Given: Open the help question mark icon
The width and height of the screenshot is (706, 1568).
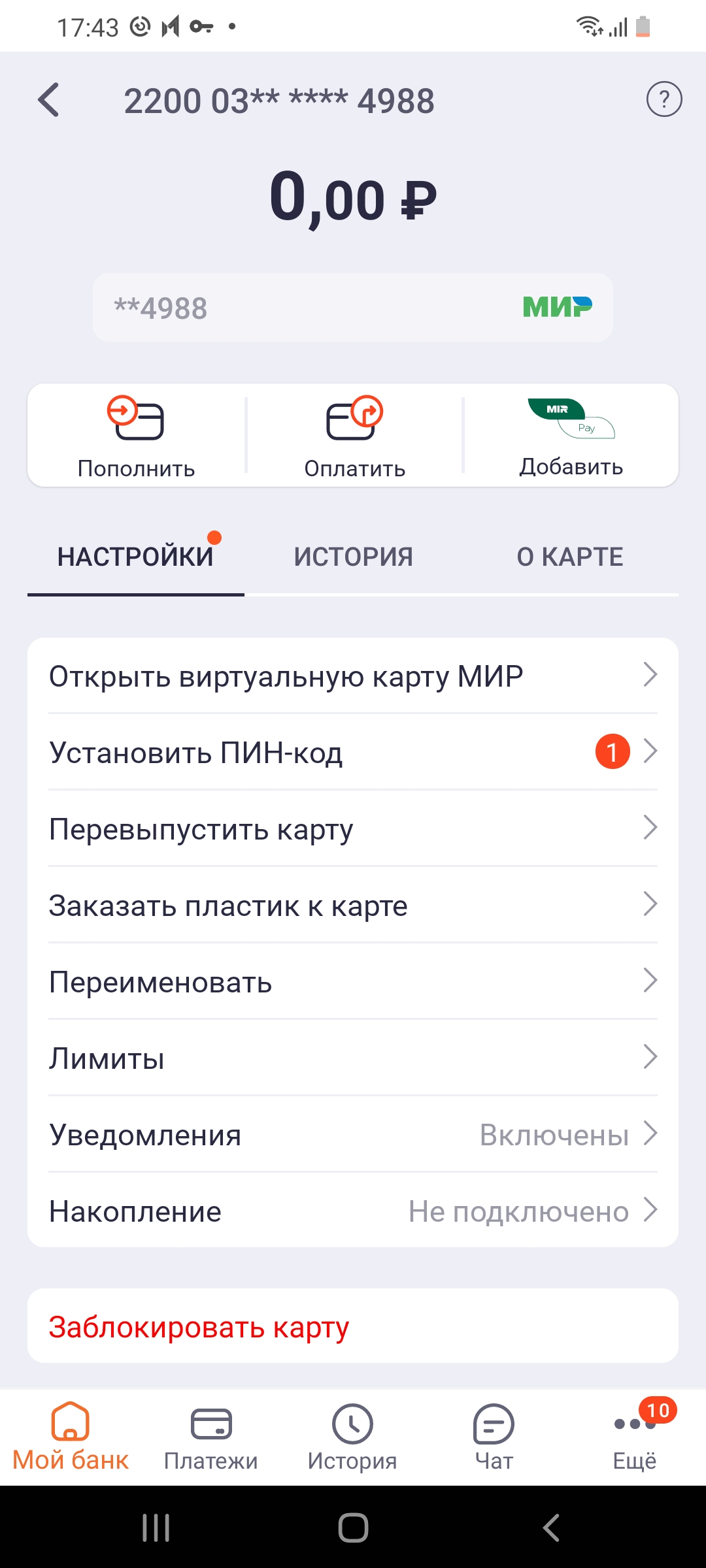Looking at the screenshot, I should pyautogui.click(x=664, y=100).
